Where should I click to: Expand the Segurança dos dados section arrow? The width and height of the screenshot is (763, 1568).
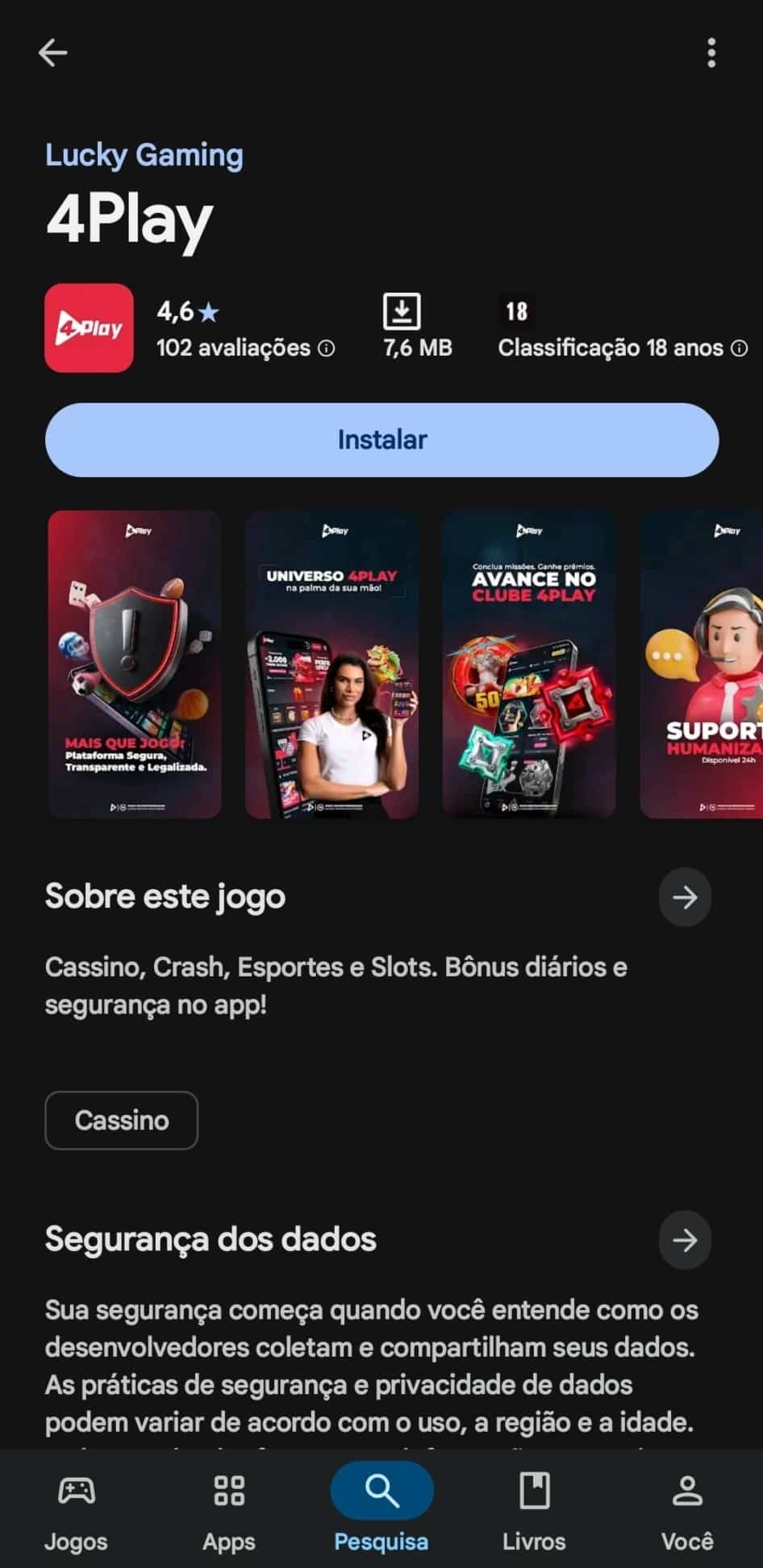684,1240
